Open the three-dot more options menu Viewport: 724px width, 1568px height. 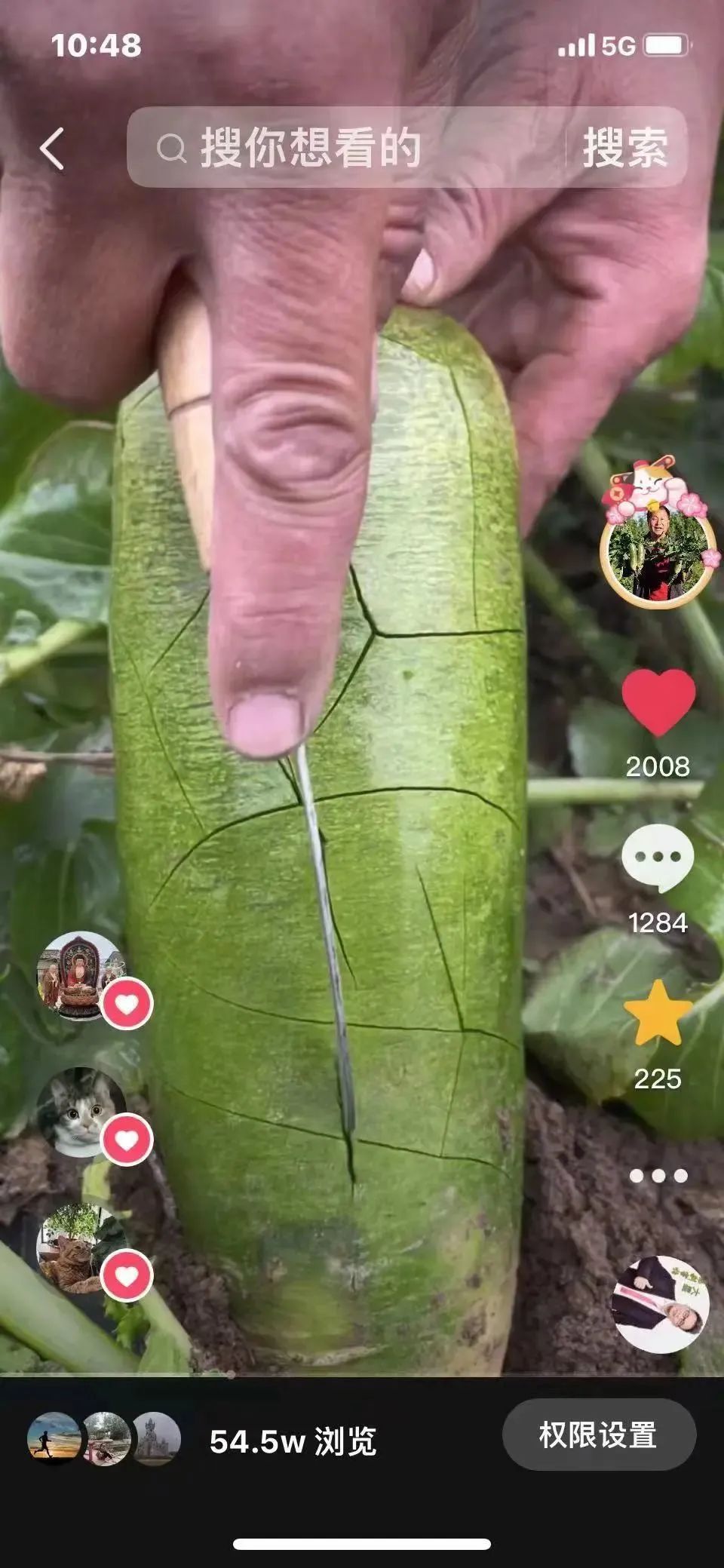658,1176
